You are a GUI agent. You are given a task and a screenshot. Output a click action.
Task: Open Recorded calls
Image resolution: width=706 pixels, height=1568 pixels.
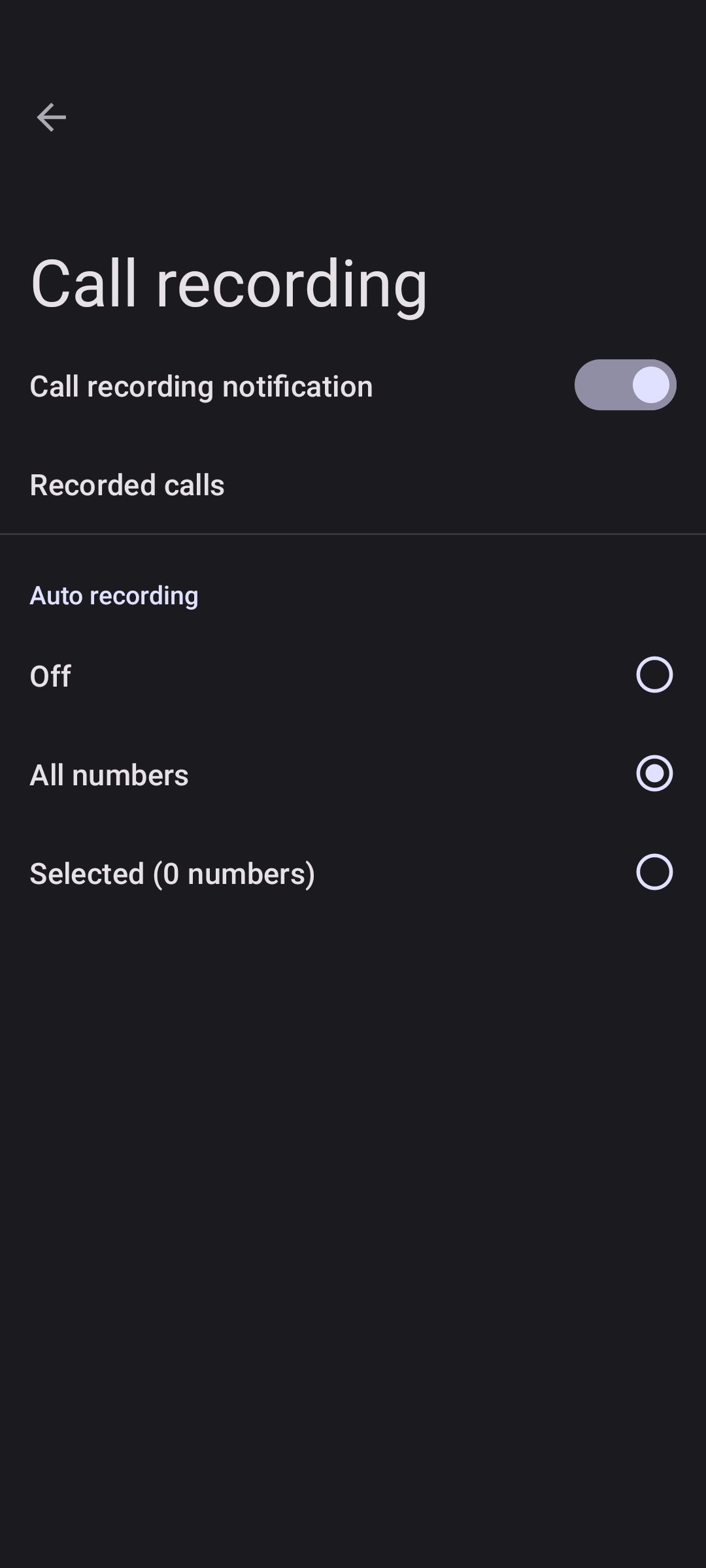[127, 485]
